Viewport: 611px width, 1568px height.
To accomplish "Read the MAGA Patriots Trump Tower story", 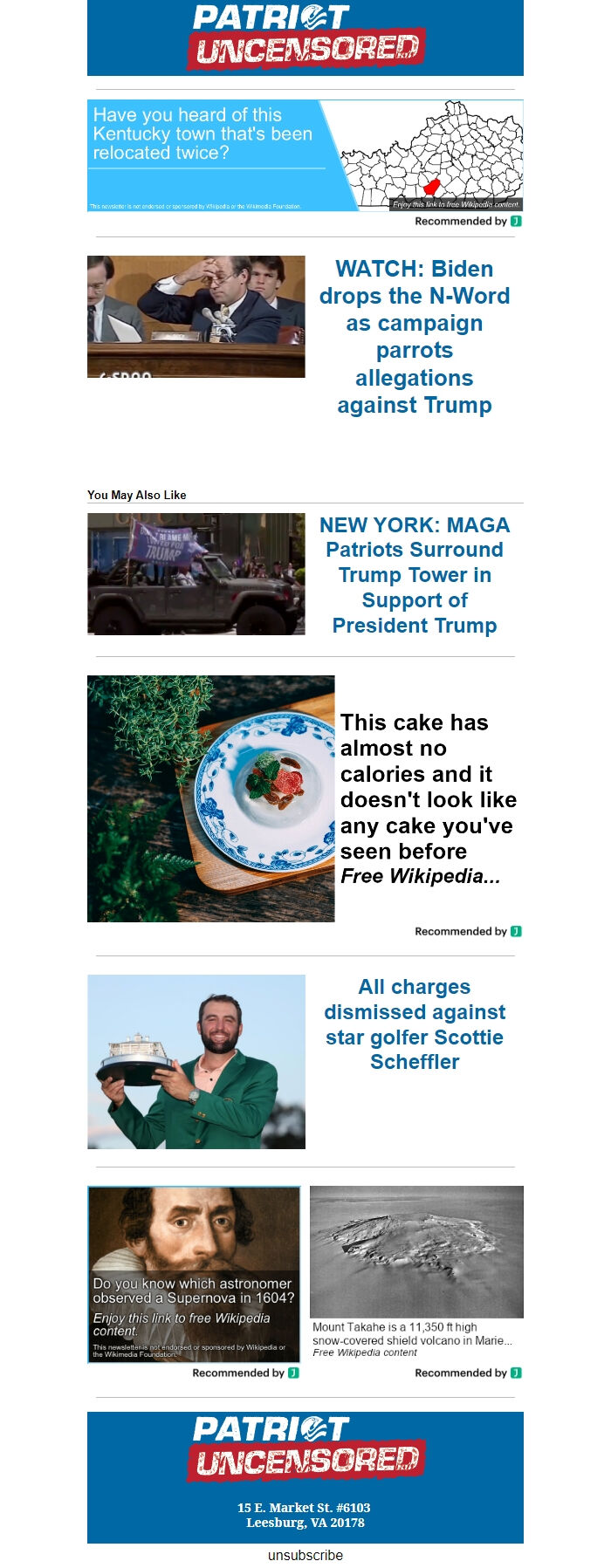I will (x=415, y=575).
